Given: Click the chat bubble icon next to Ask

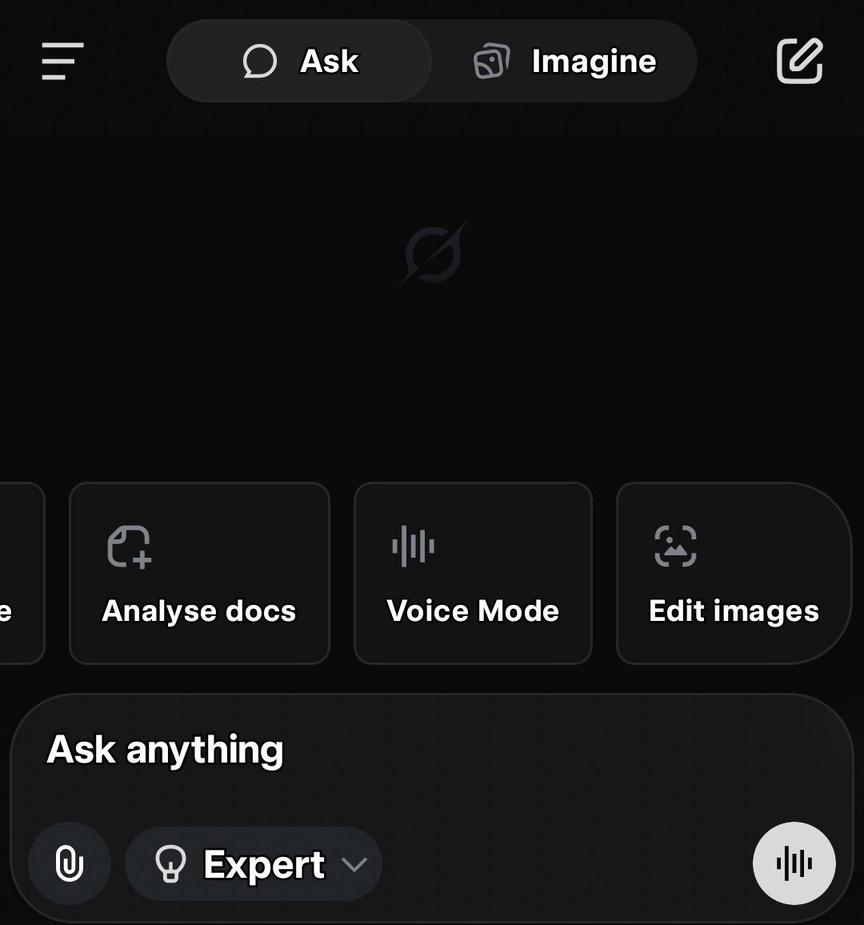Looking at the screenshot, I should pos(260,61).
